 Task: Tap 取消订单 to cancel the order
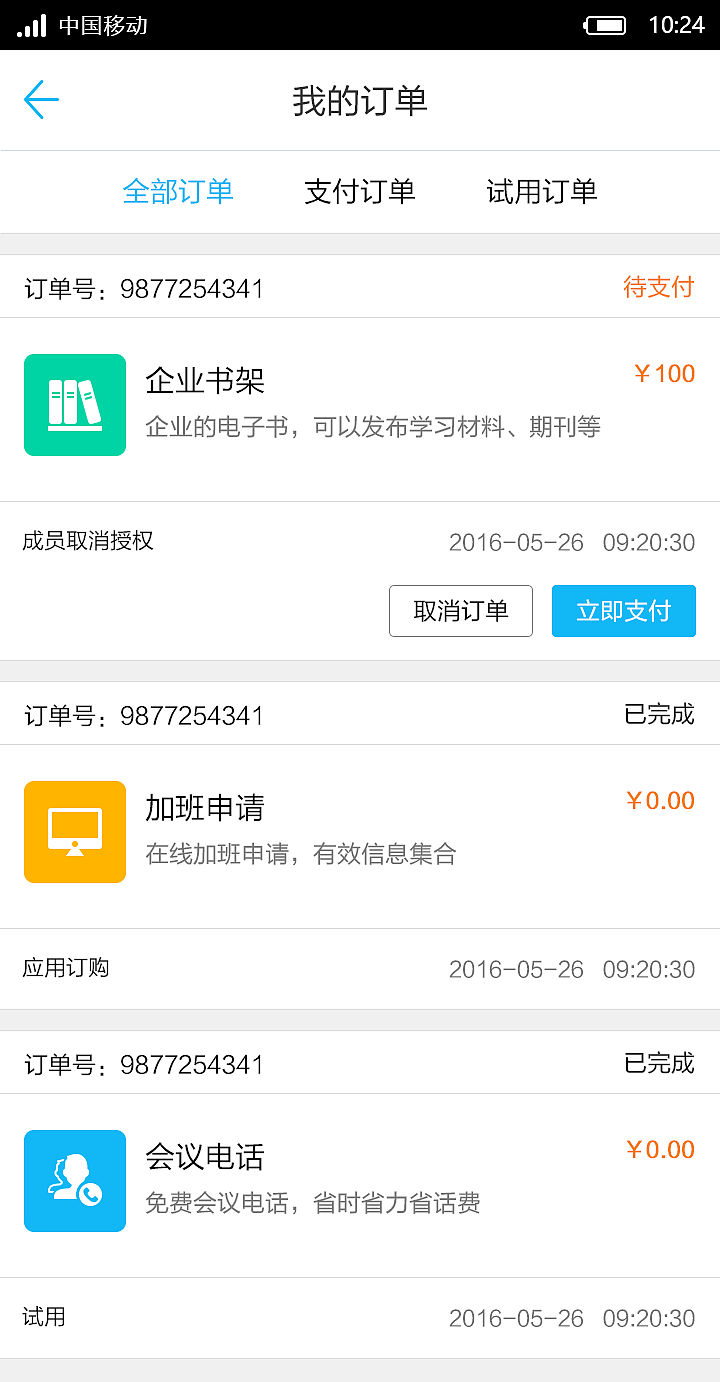tap(461, 611)
